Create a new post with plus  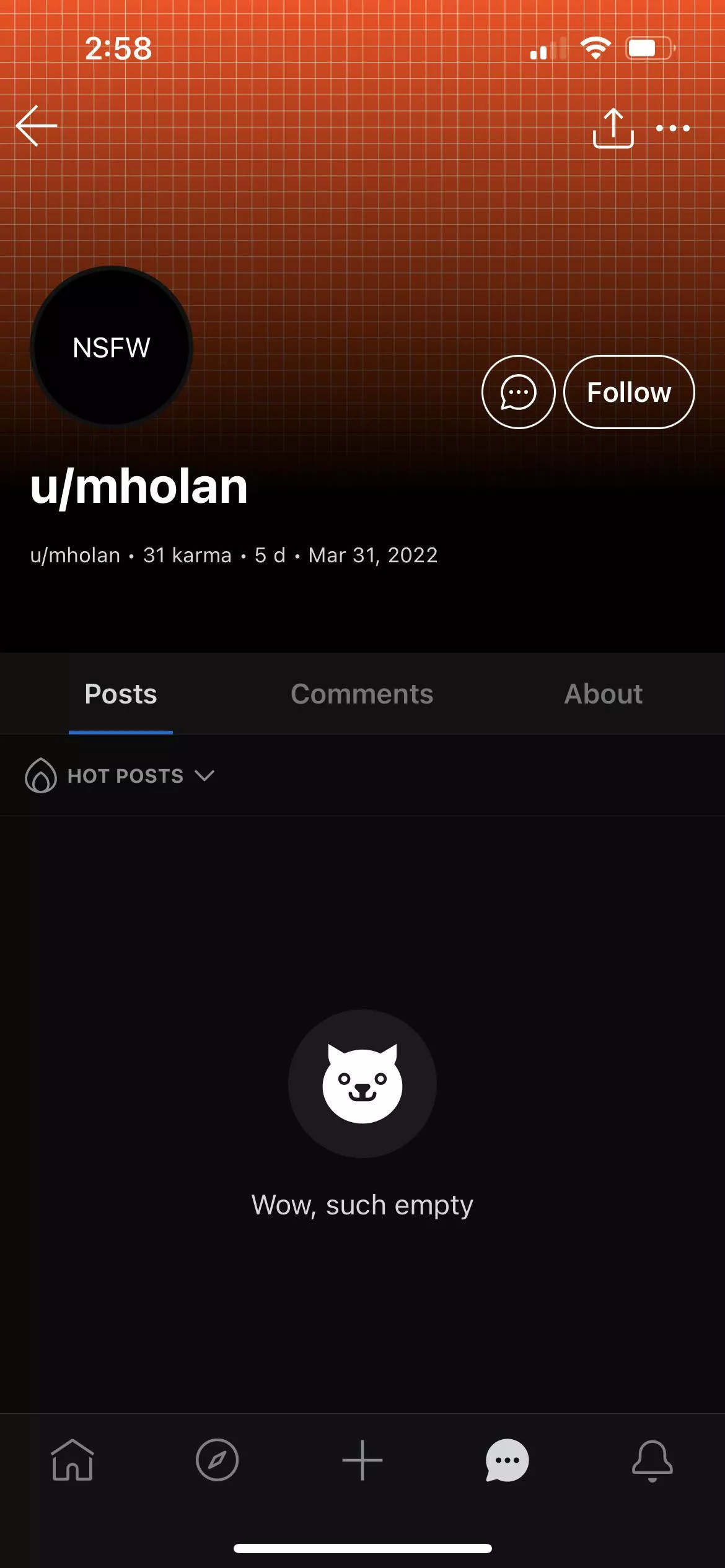pos(362,1460)
